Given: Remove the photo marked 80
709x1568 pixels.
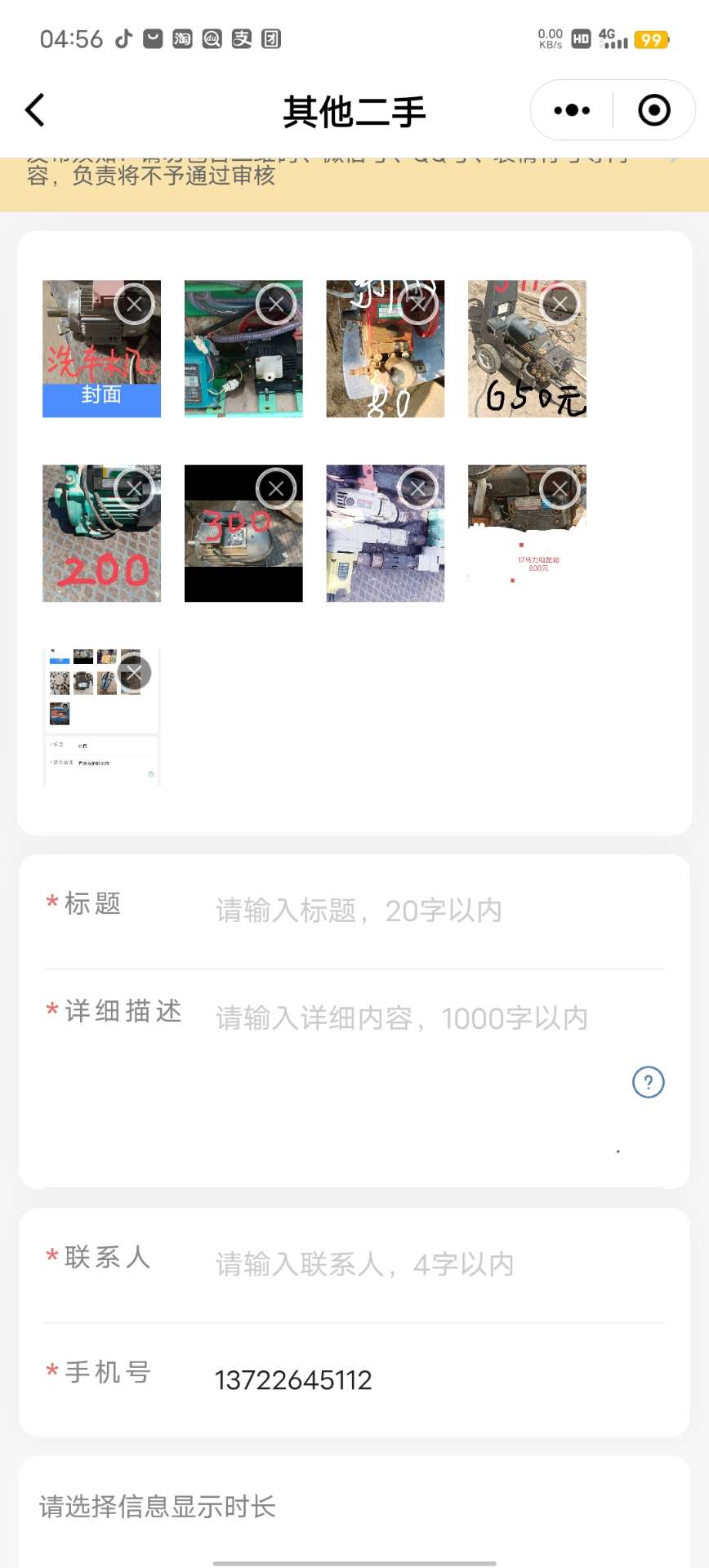Looking at the screenshot, I should 418,305.
